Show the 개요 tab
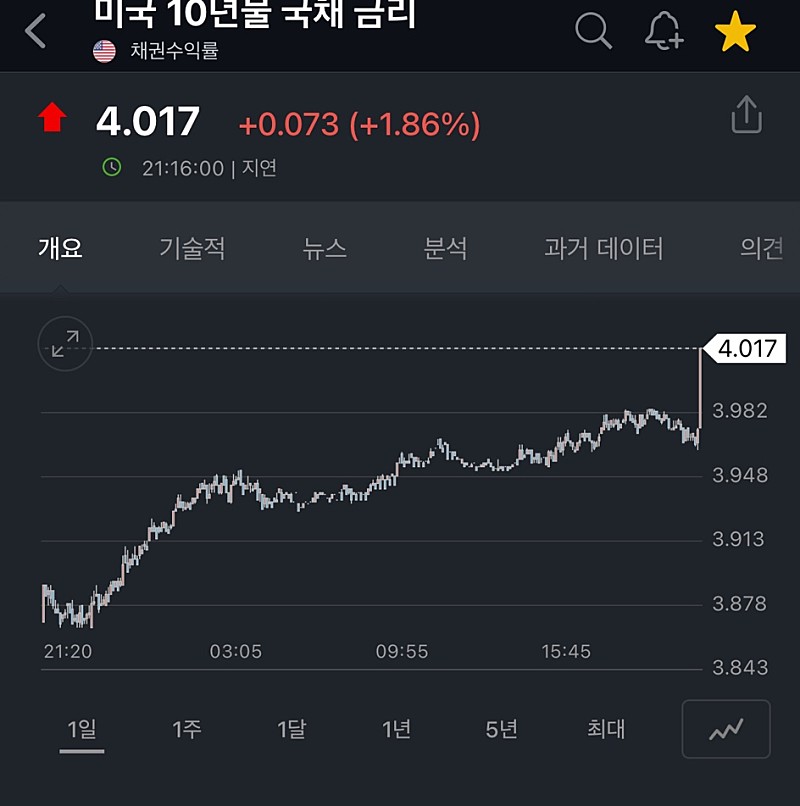This screenshot has width=800, height=806. (60, 249)
